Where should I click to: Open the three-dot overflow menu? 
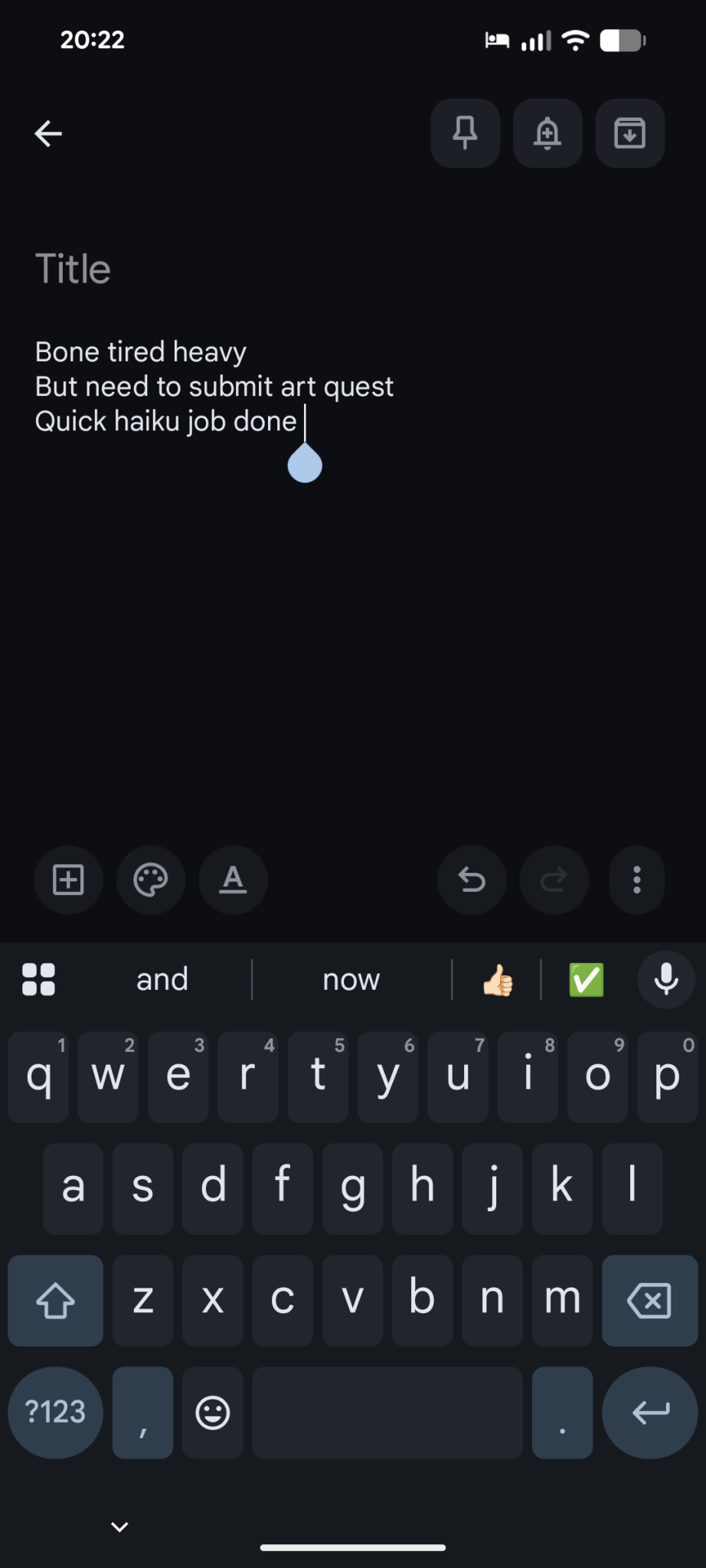coord(636,880)
